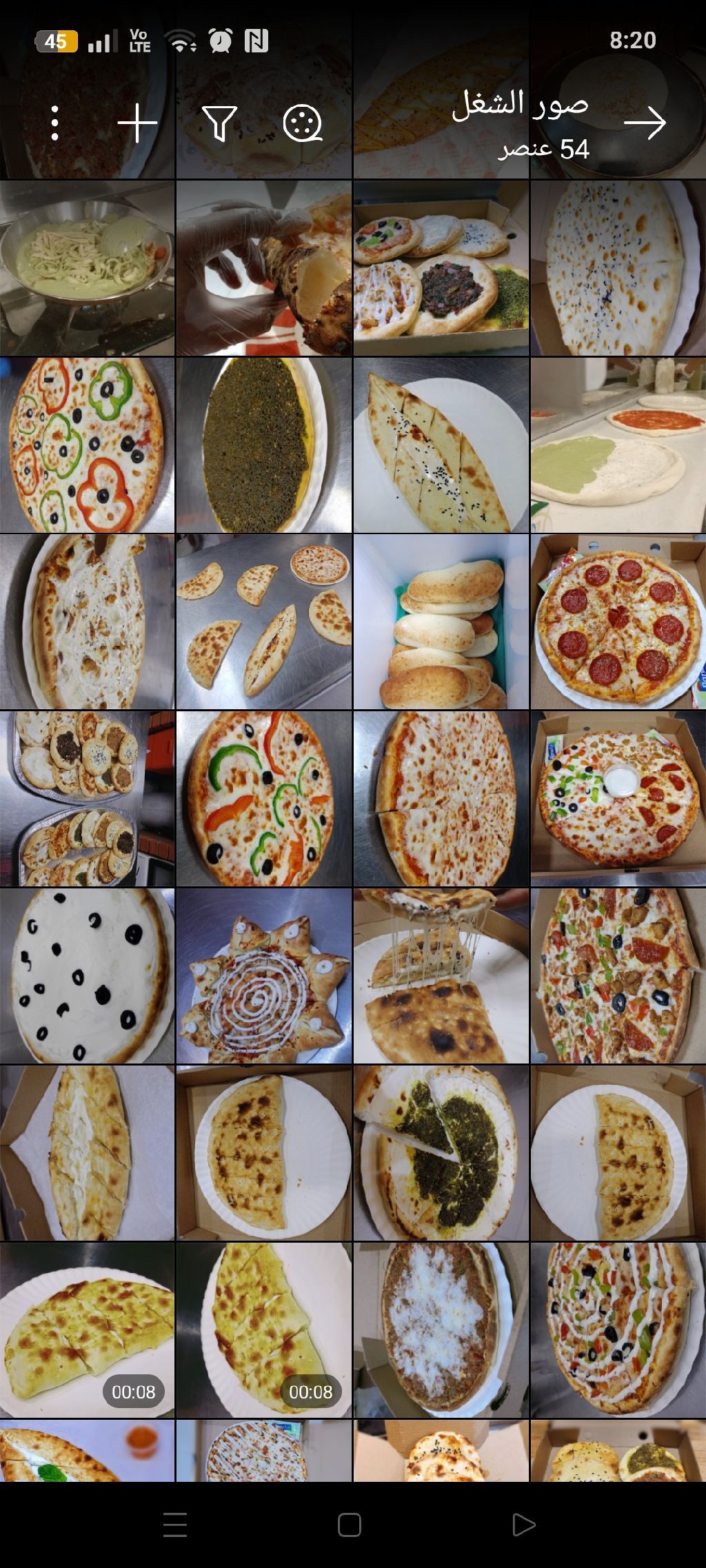View the stacked bread loaves photo
The height and width of the screenshot is (1568, 706).
pos(441,622)
